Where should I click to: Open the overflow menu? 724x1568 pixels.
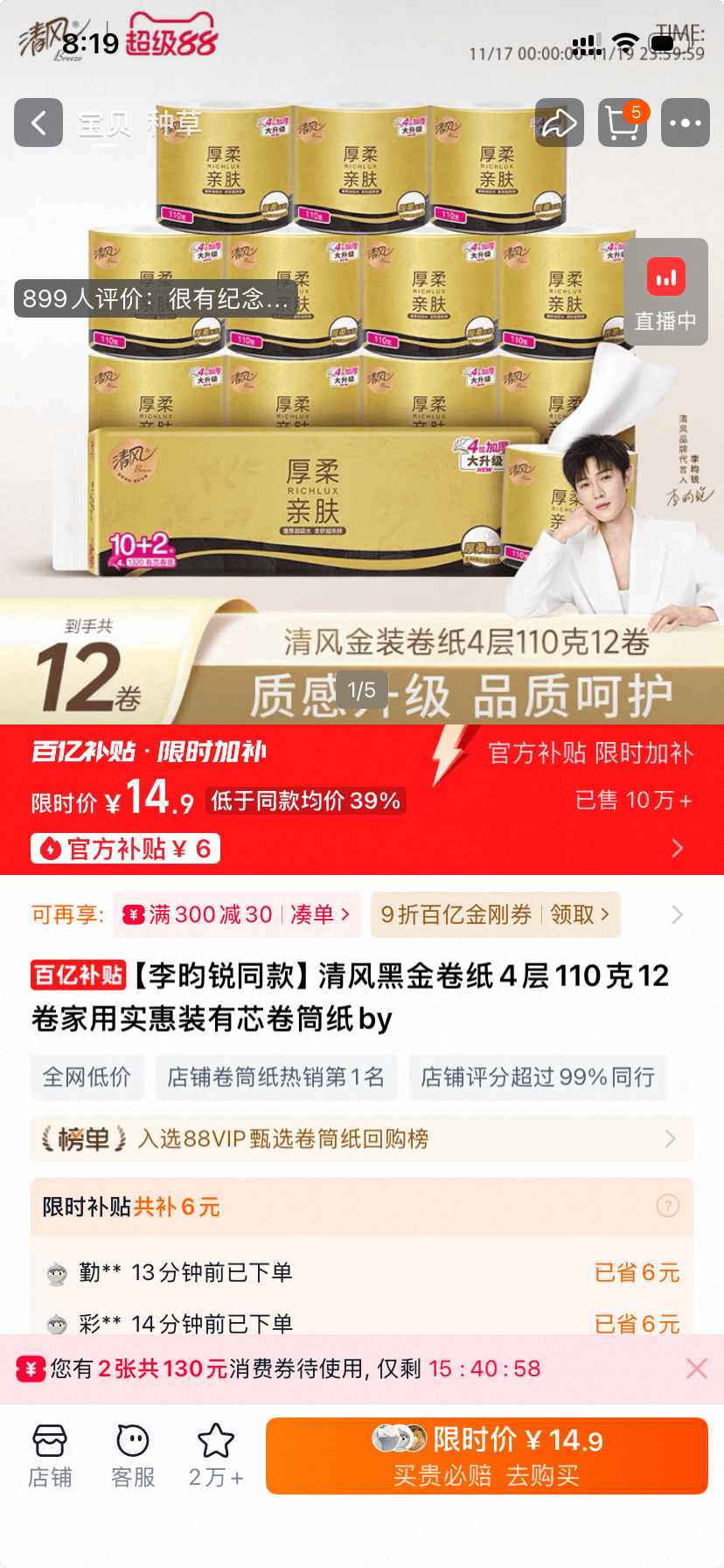point(685,122)
